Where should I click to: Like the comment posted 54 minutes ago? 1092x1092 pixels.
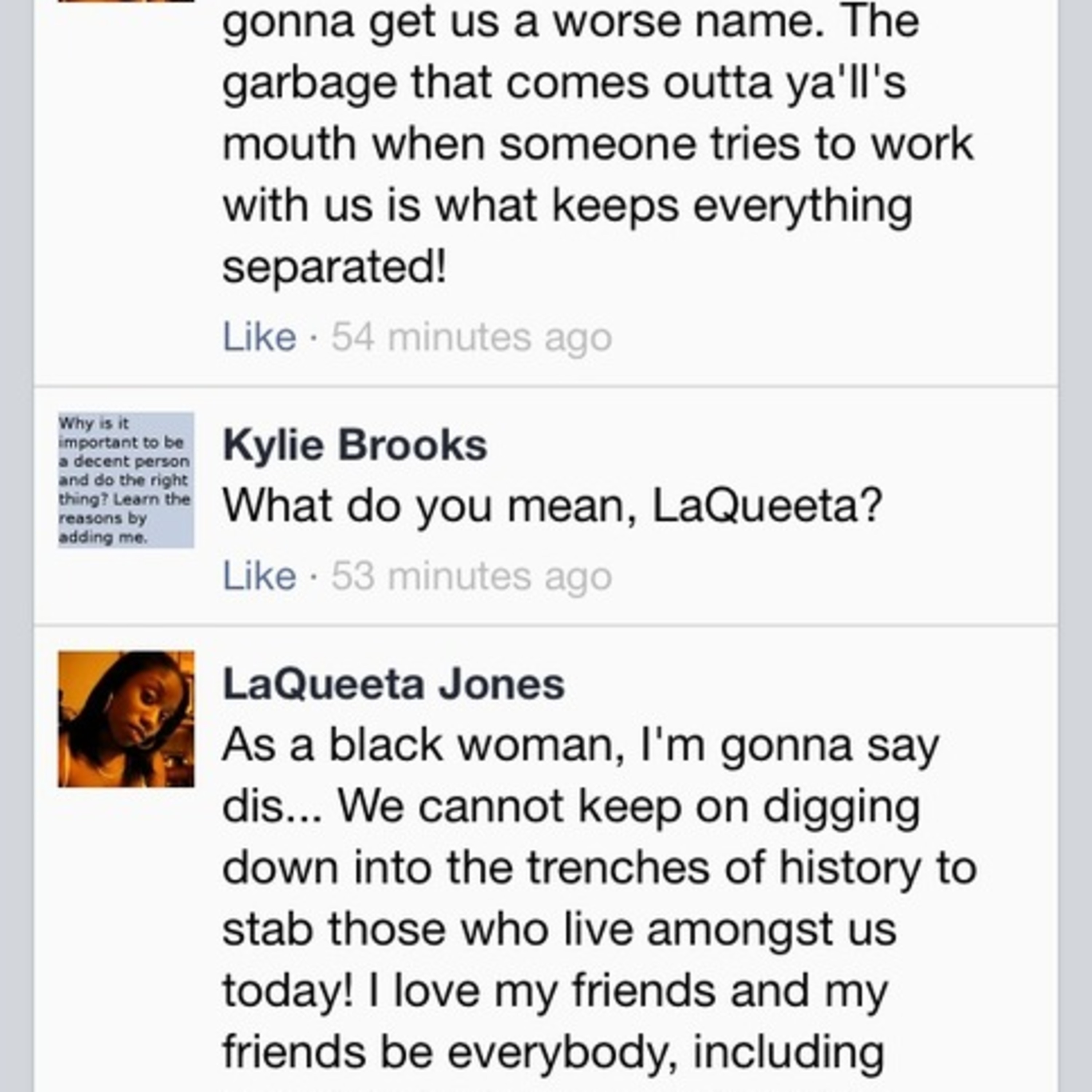[x=260, y=337]
